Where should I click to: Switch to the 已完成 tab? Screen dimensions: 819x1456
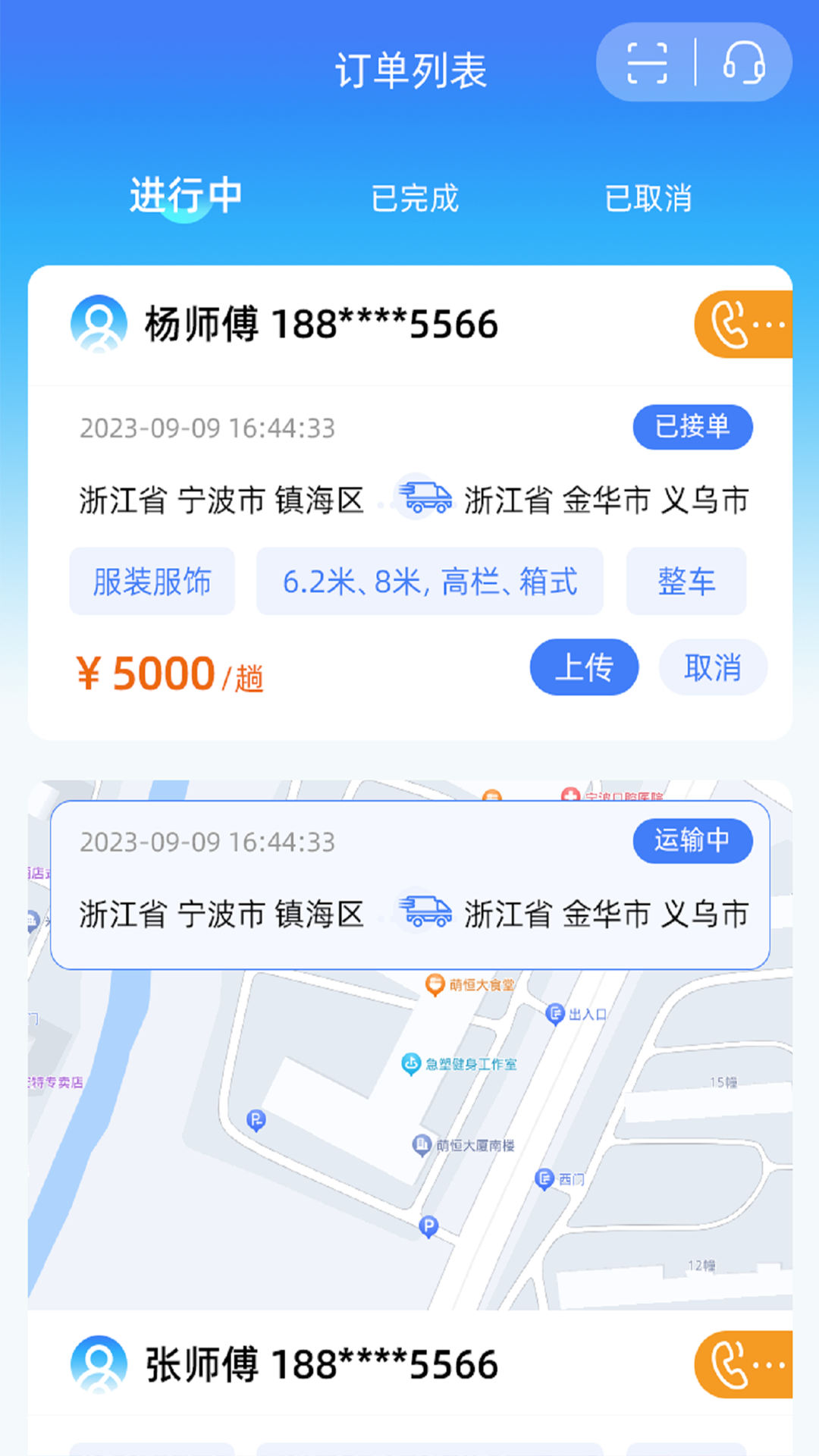416,198
